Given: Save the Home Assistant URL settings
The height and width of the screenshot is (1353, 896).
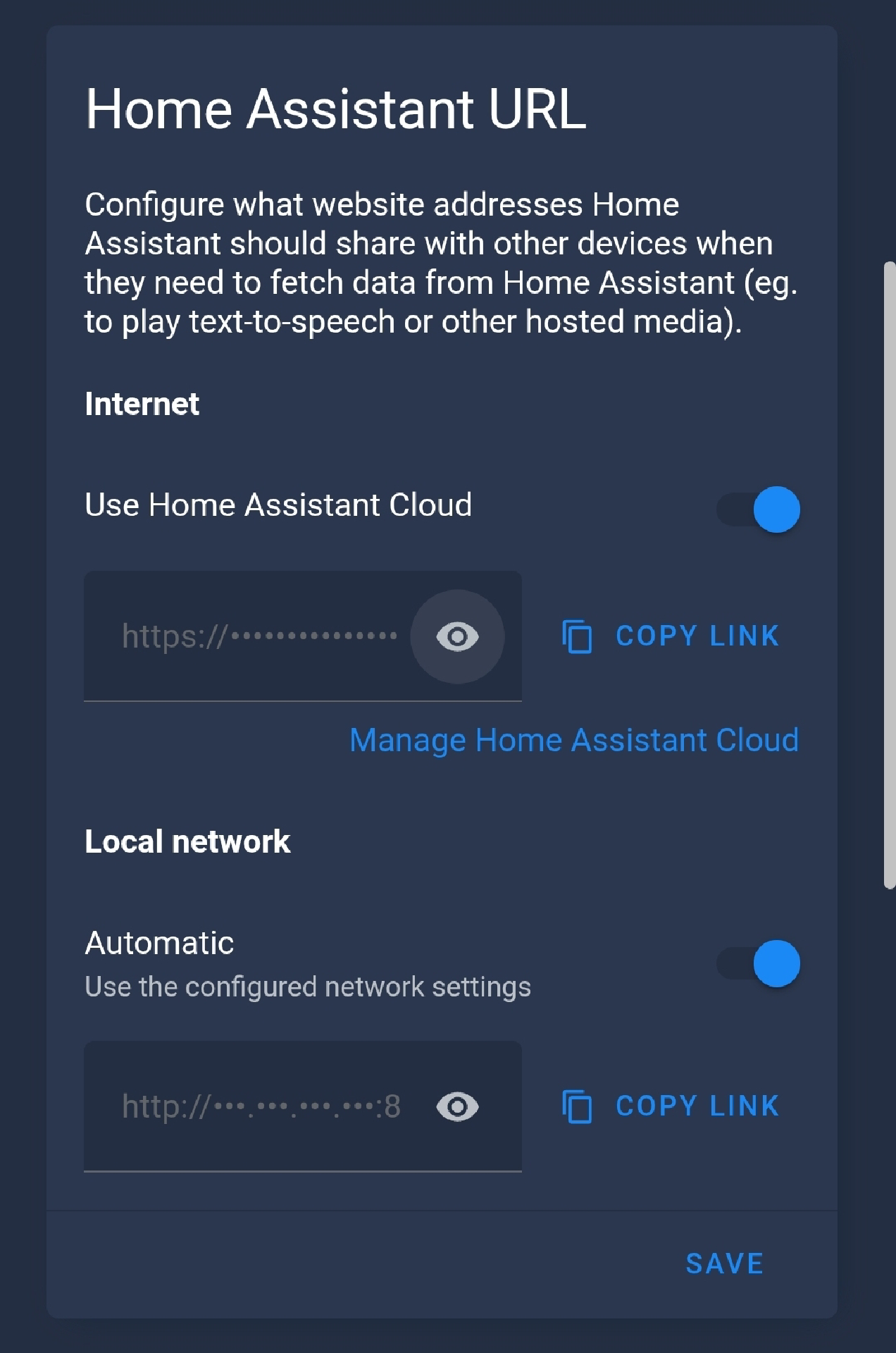Looking at the screenshot, I should click(724, 1264).
